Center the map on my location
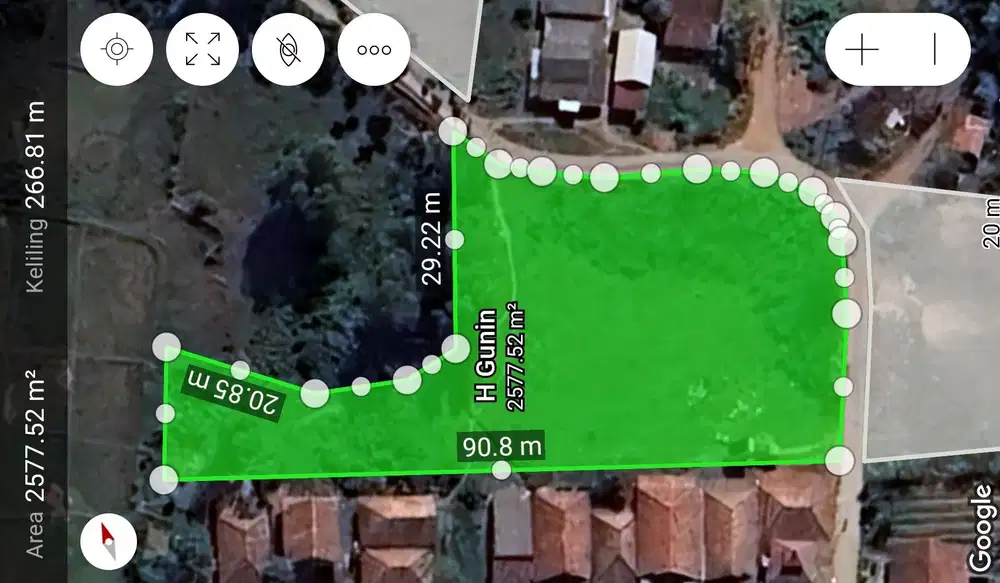Viewport: 1000px width, 583px height. pyautogui.click(x=117, y=48)
